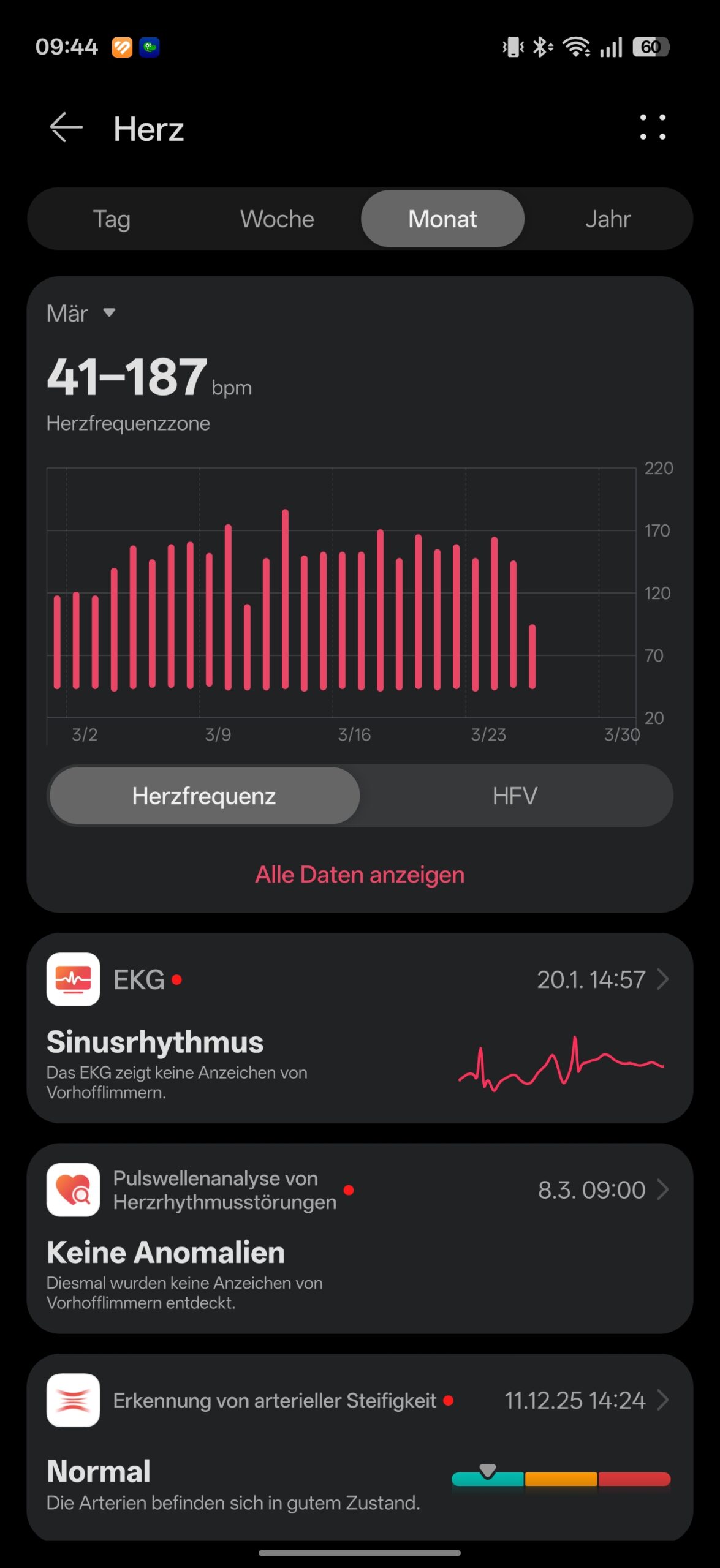Switch to the Jahr view
The image size is (720, 1568).
click(x=607, y=219)
